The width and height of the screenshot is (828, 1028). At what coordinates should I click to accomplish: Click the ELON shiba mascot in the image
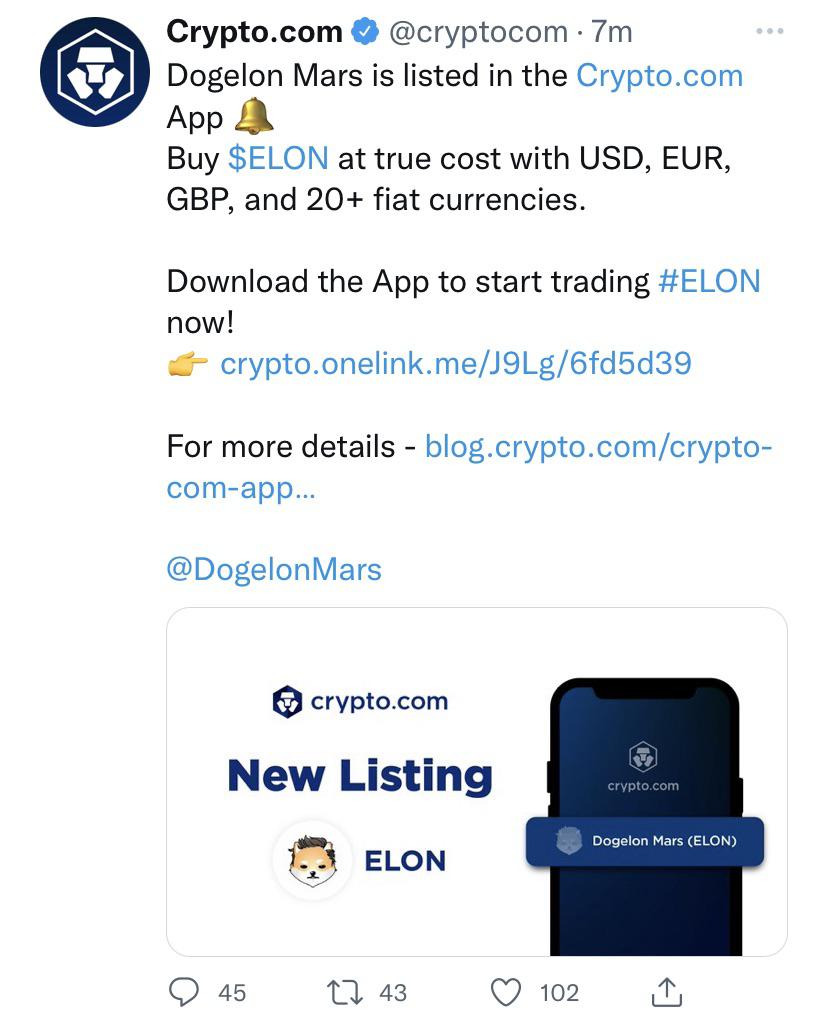[314, 859]
